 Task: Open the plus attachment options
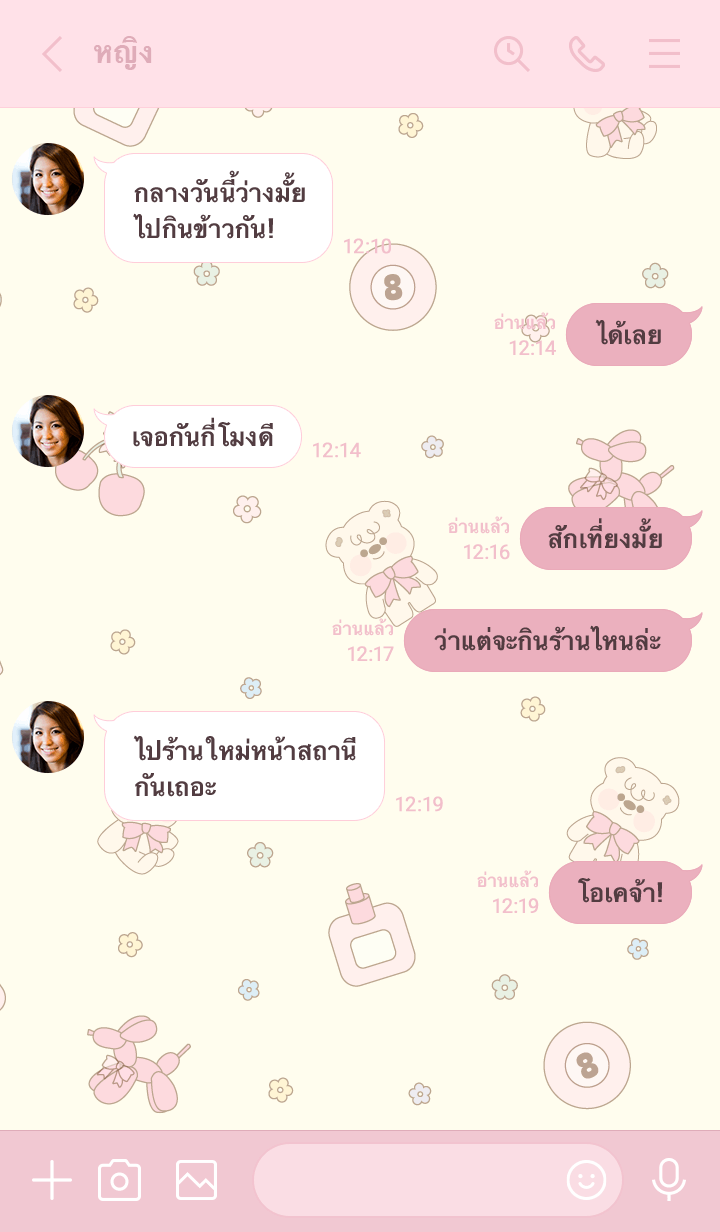(x=52, y=1181)
